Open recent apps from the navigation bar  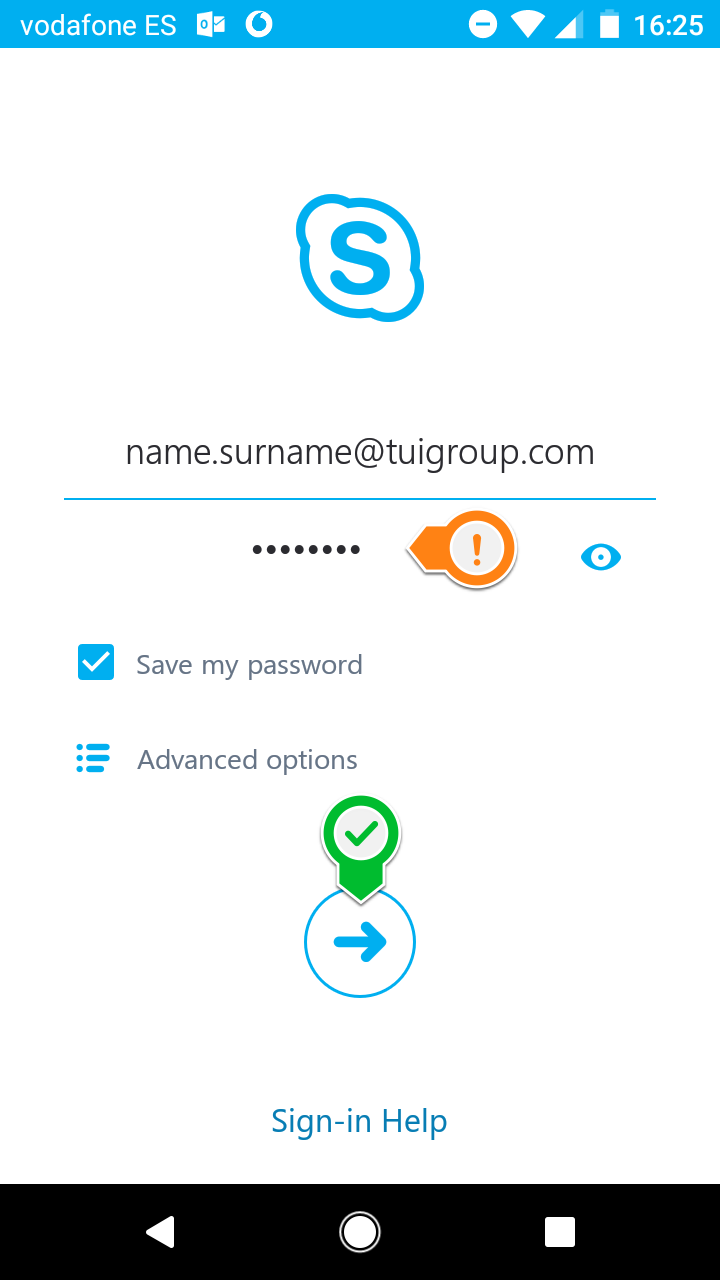tap(560, 1232)
